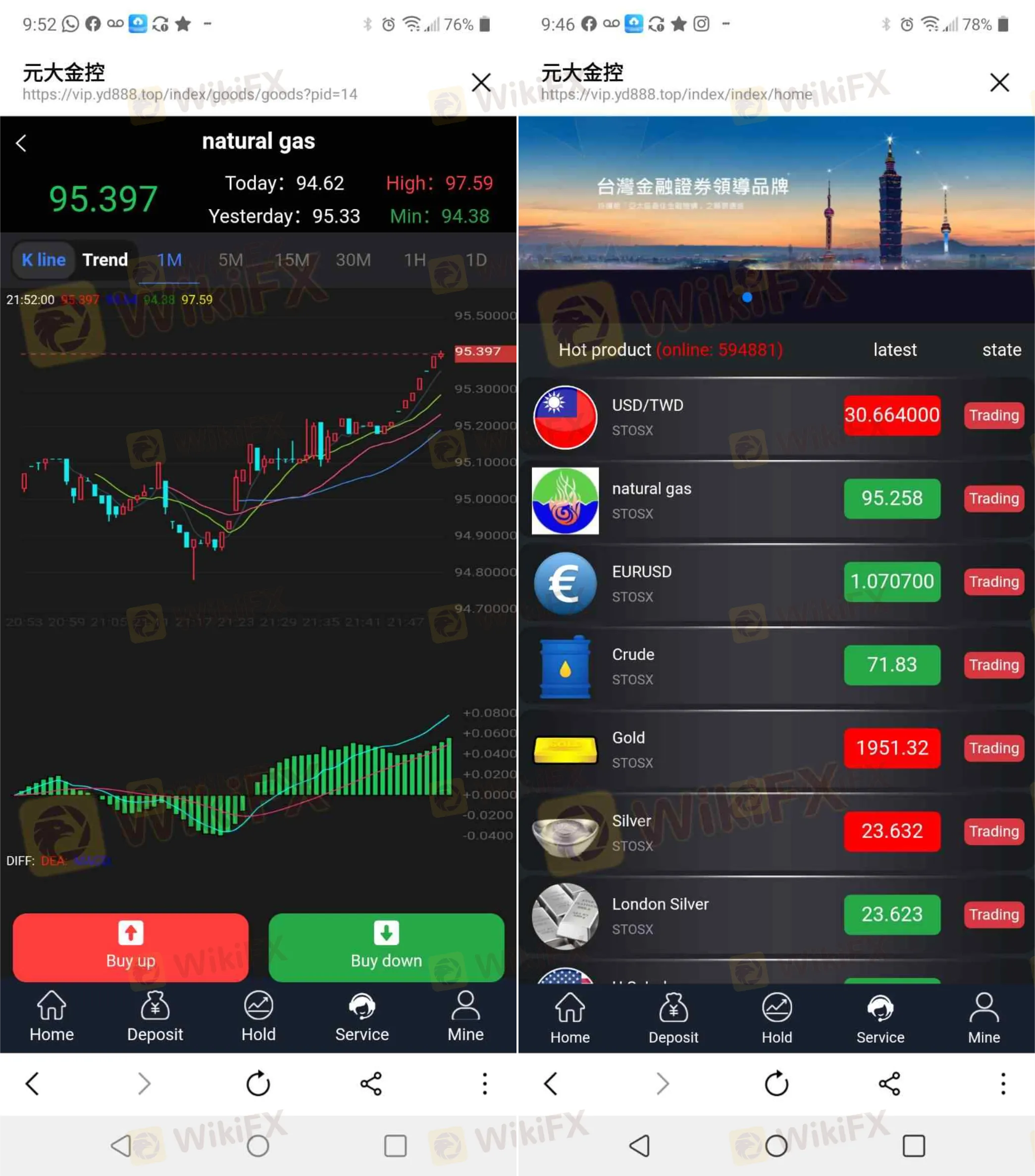Tap the Buy down button
The width and height of the screenshot is (1035, 1176).
[x=386, y=947]
